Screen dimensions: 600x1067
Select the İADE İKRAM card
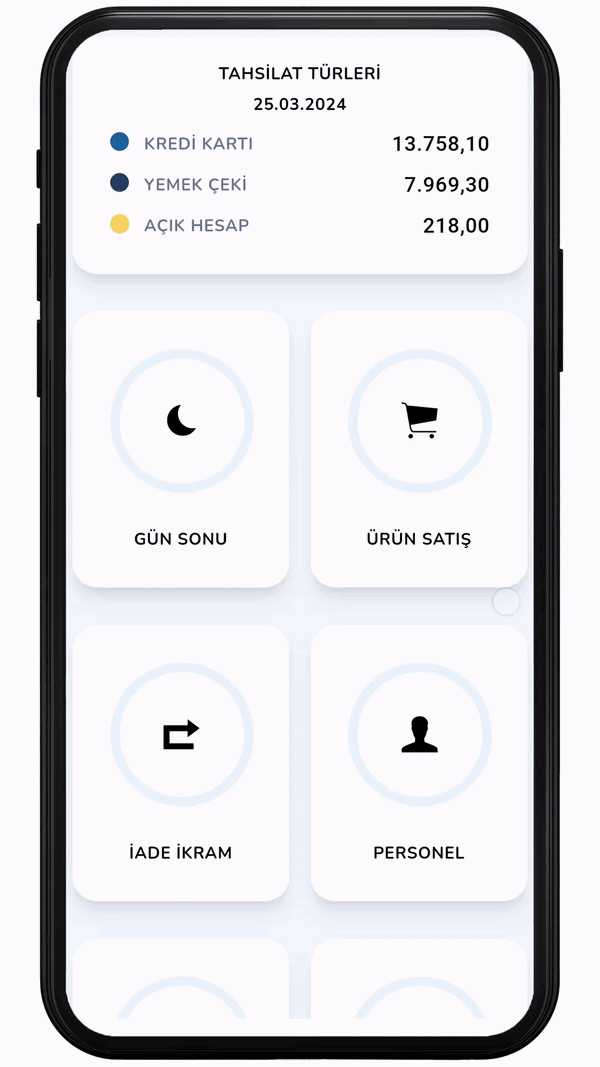click(x=181, y=763)
